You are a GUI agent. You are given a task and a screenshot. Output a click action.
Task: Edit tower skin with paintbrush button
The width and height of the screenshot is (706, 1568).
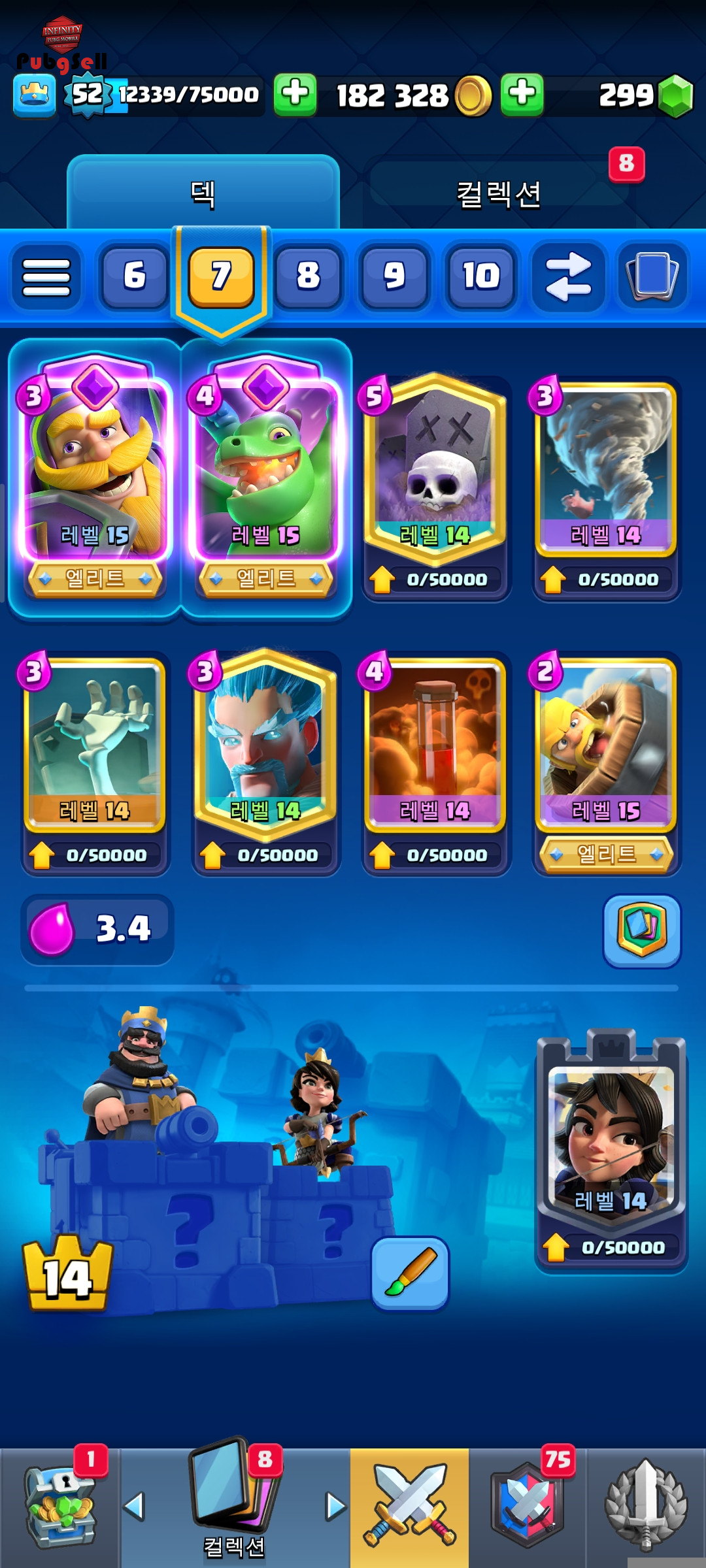click(x=410, y=1273)
